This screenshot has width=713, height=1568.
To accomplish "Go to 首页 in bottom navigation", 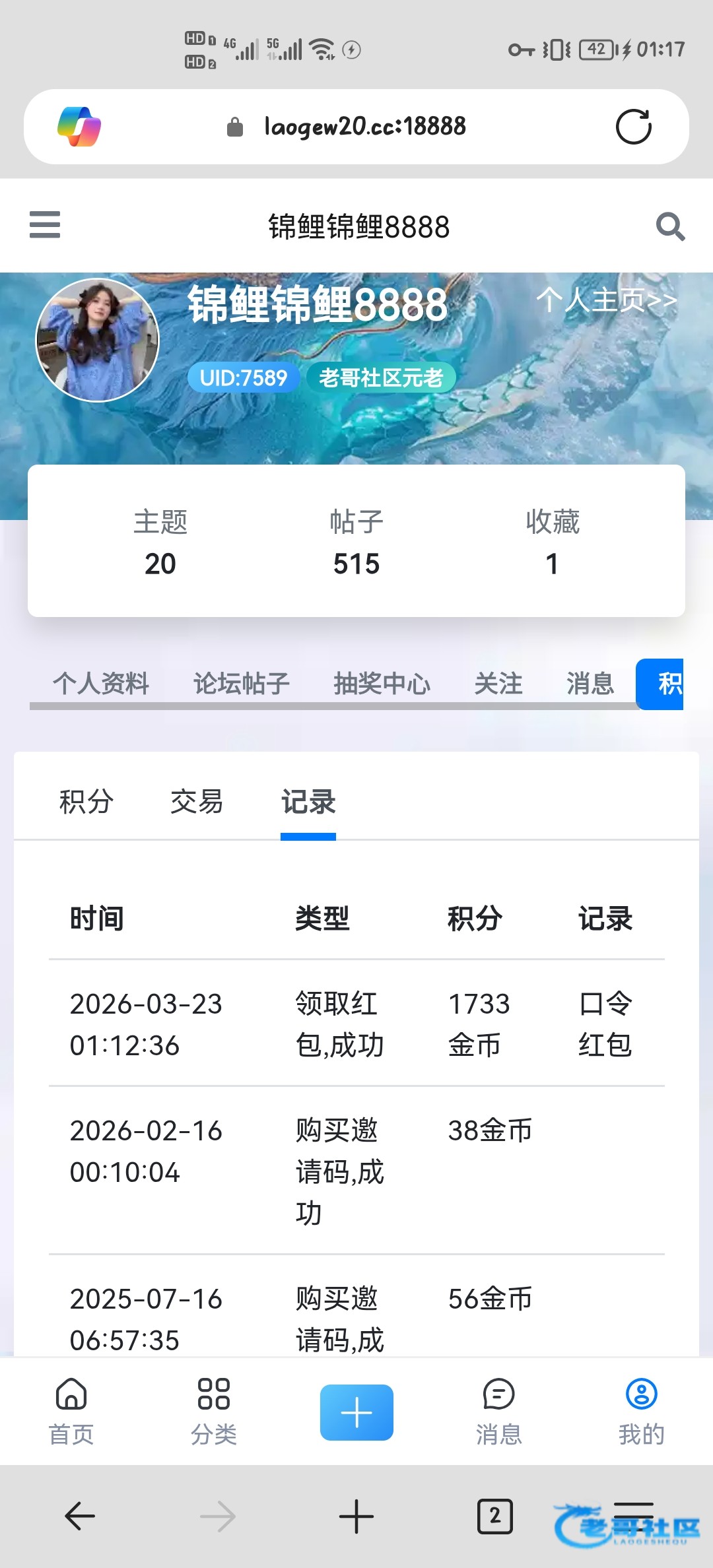I will click(x=71, y=1411).
